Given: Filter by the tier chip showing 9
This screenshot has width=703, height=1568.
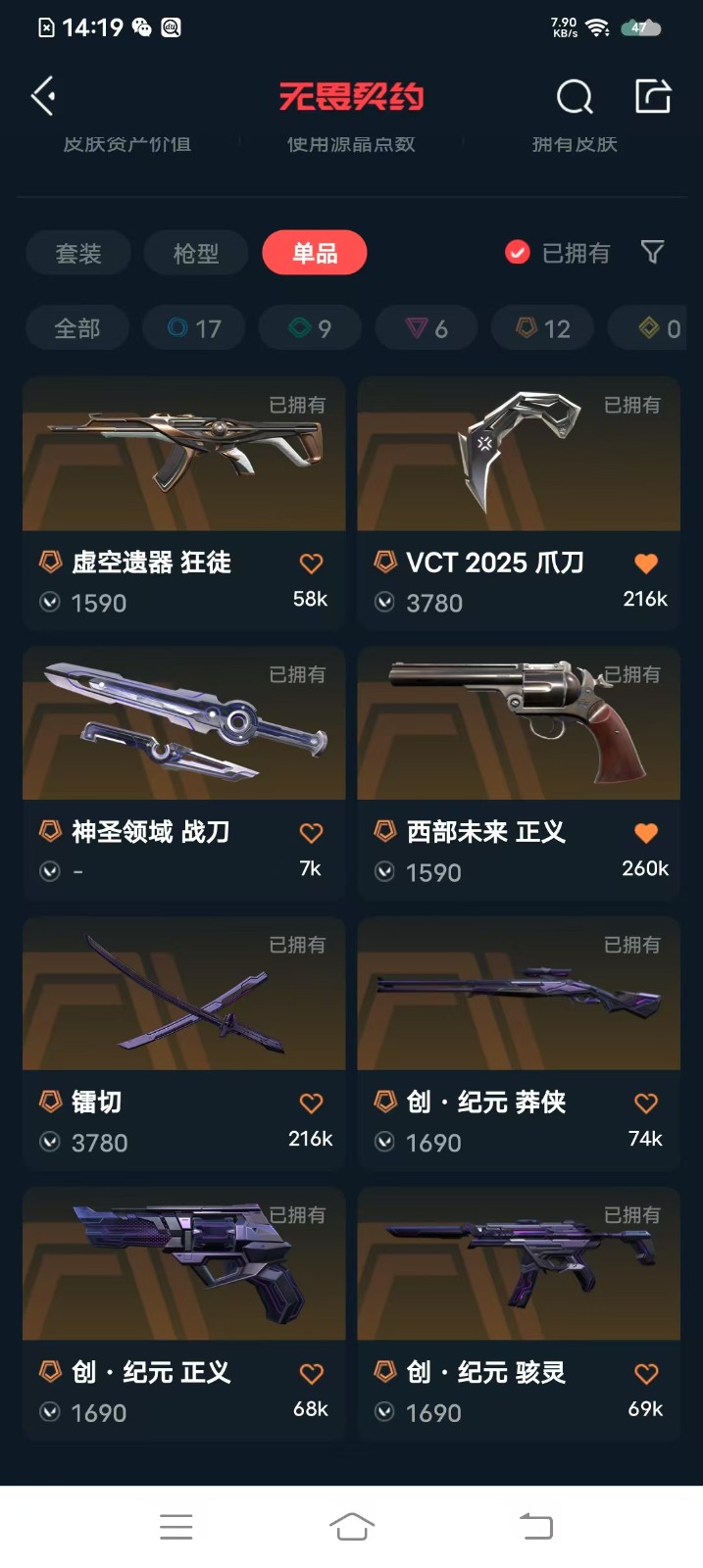Looking at the screenshot, I should (310, 328).
